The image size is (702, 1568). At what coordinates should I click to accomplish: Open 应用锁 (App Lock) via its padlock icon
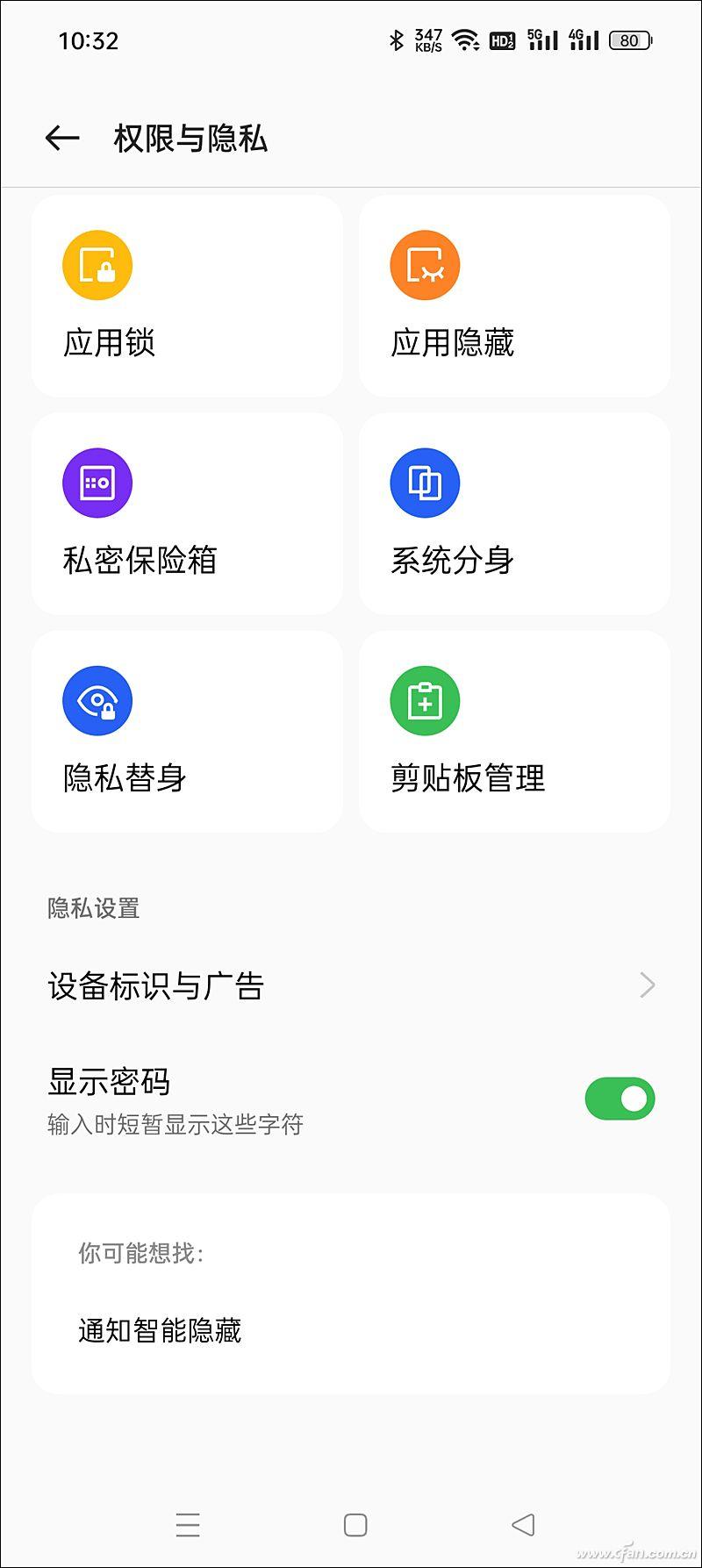click(97, 264)
